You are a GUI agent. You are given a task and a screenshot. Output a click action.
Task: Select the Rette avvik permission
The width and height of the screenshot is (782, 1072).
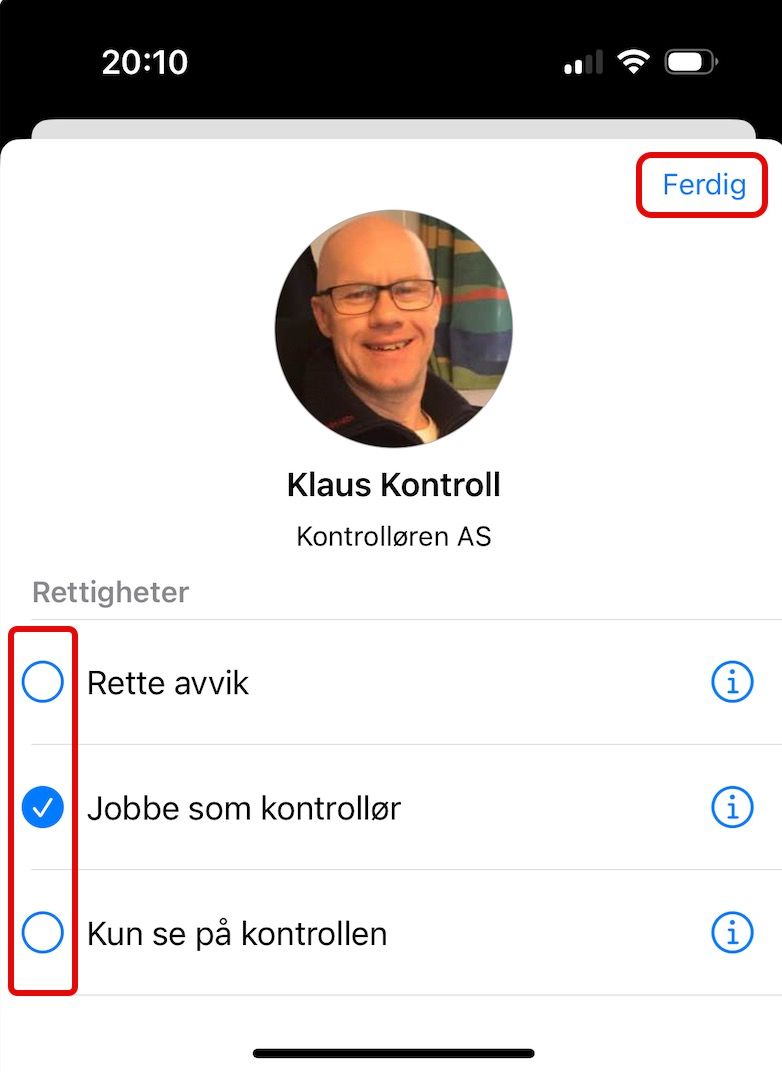pyautogui.click(x=43, y=682)
